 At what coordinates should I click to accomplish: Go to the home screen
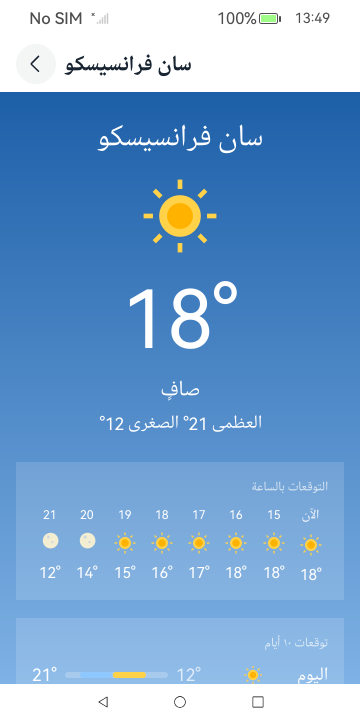point(180,702)
